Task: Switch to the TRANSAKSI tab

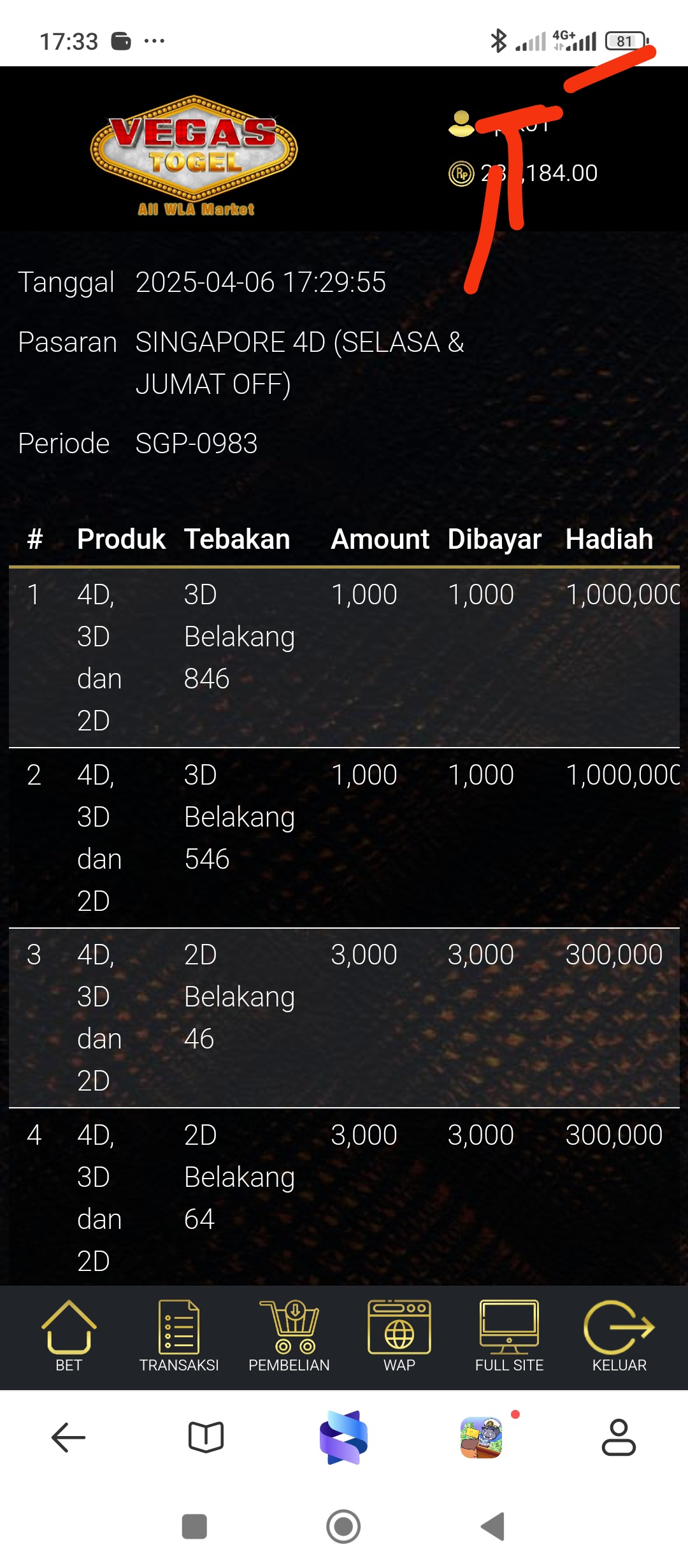Action: coord(179,1336)
